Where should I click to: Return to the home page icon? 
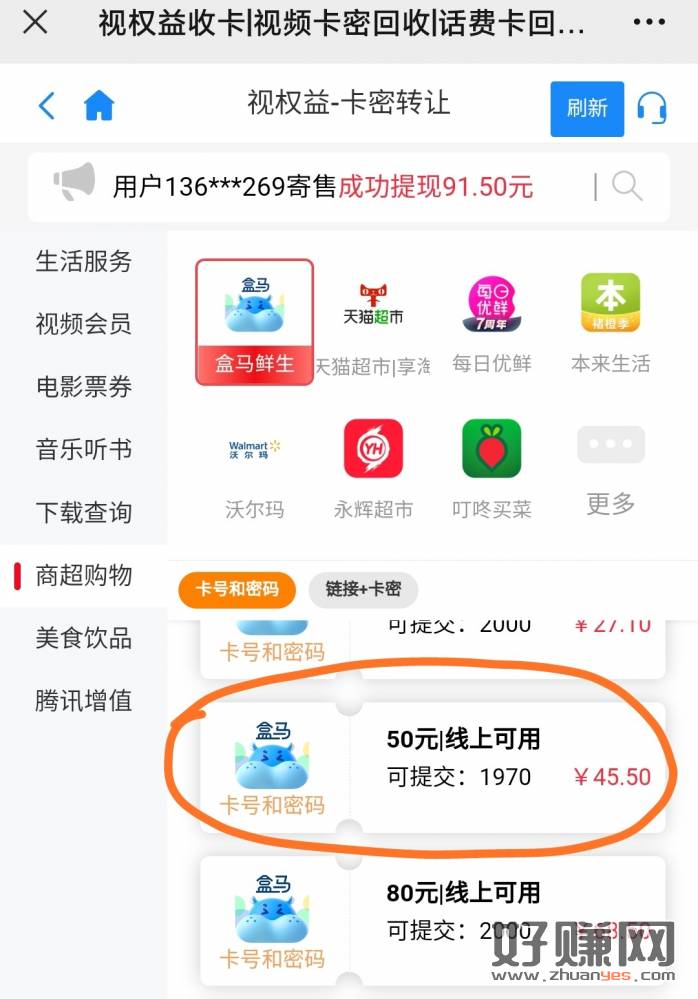click(x=99, y=106)
